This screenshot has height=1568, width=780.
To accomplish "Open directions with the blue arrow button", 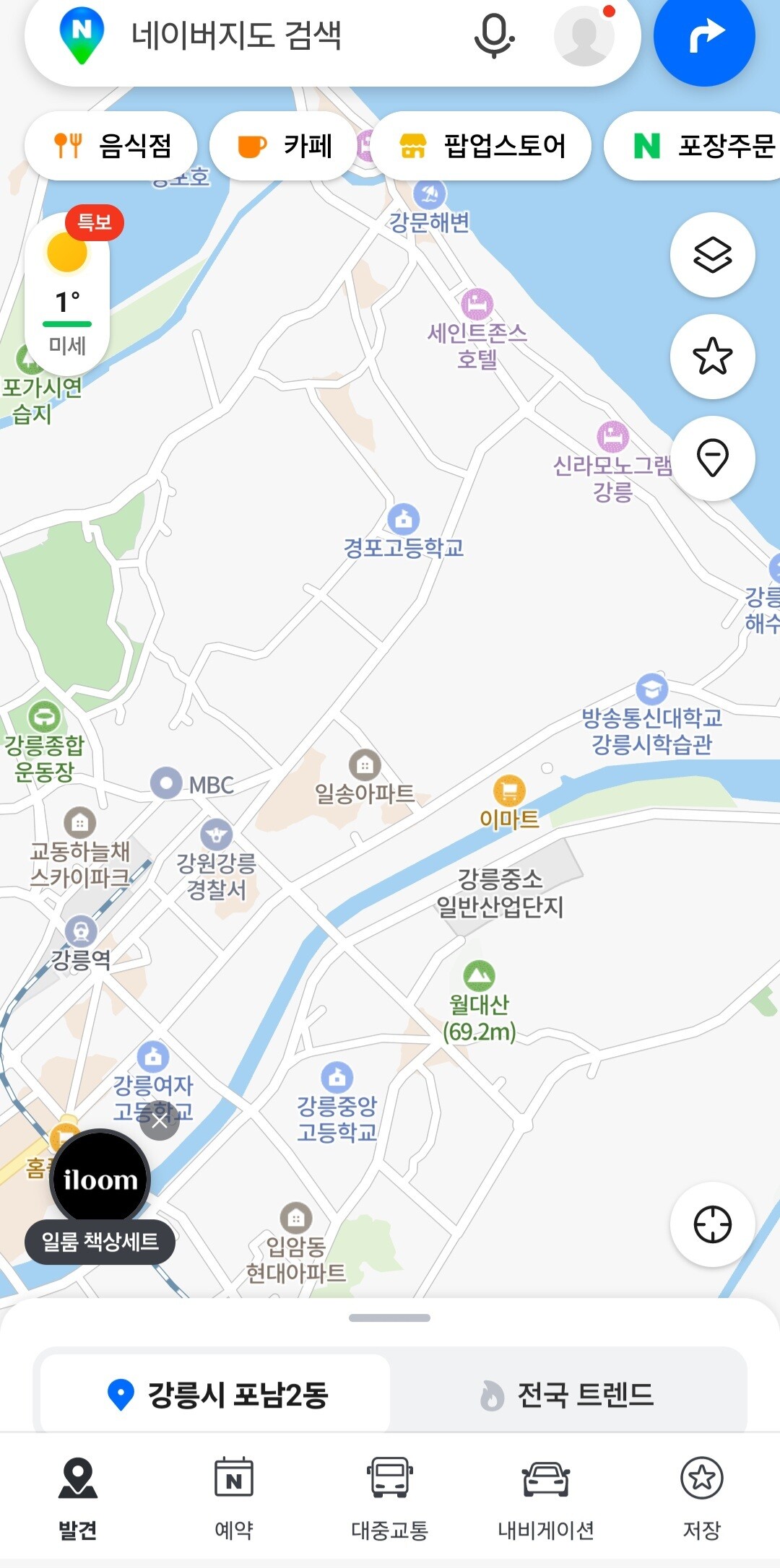I will 704,36.
